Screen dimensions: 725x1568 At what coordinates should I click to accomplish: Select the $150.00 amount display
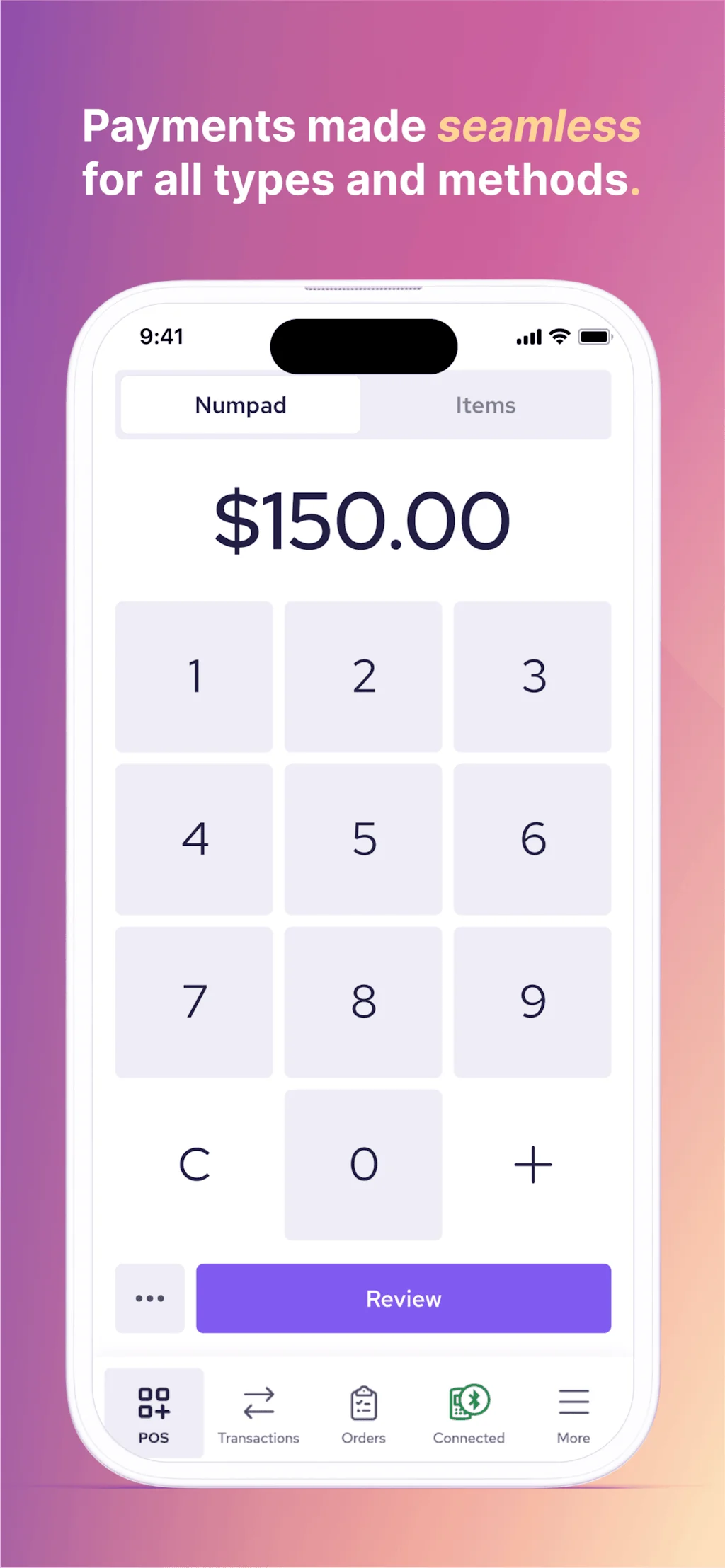point(362,521)
